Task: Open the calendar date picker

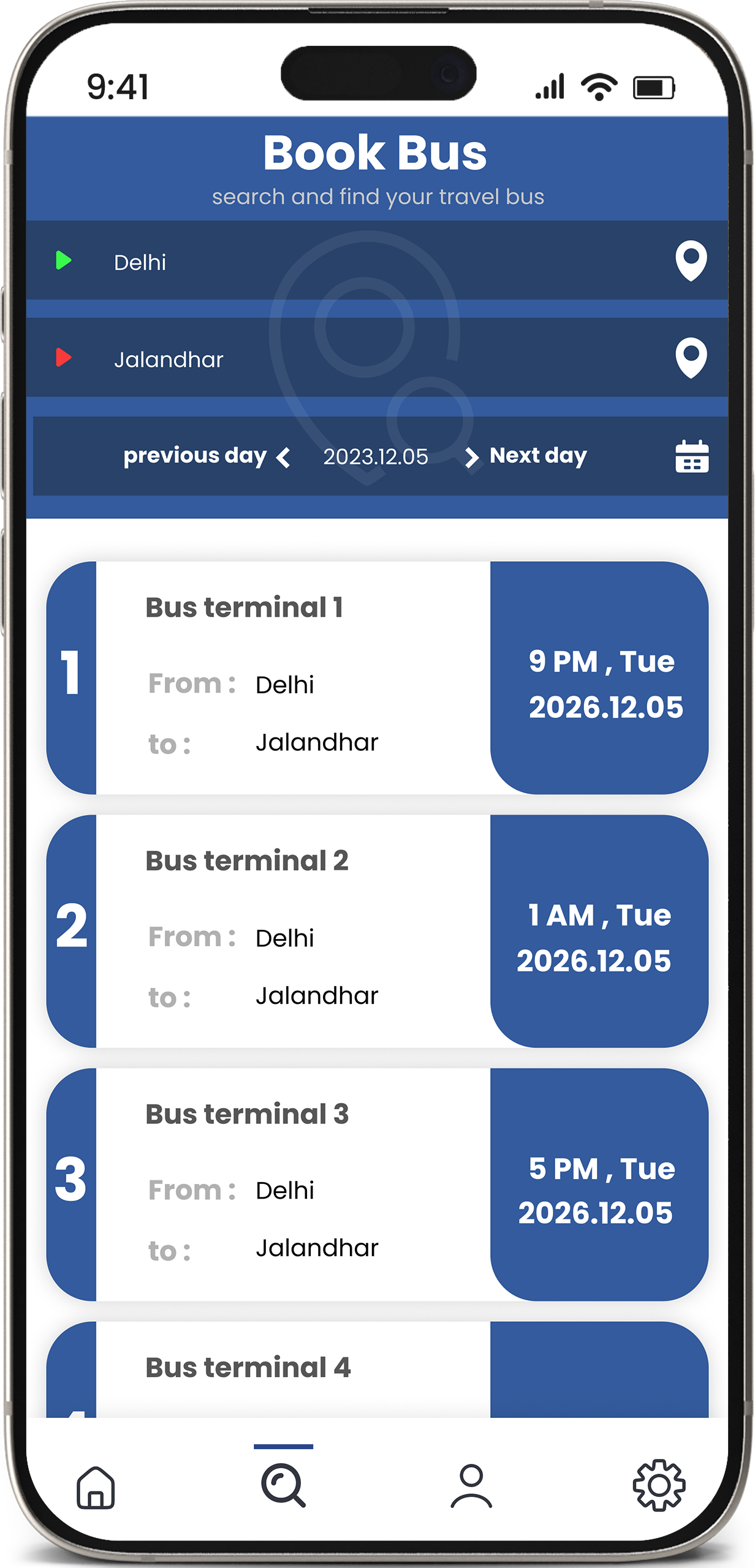Action: 691,456
